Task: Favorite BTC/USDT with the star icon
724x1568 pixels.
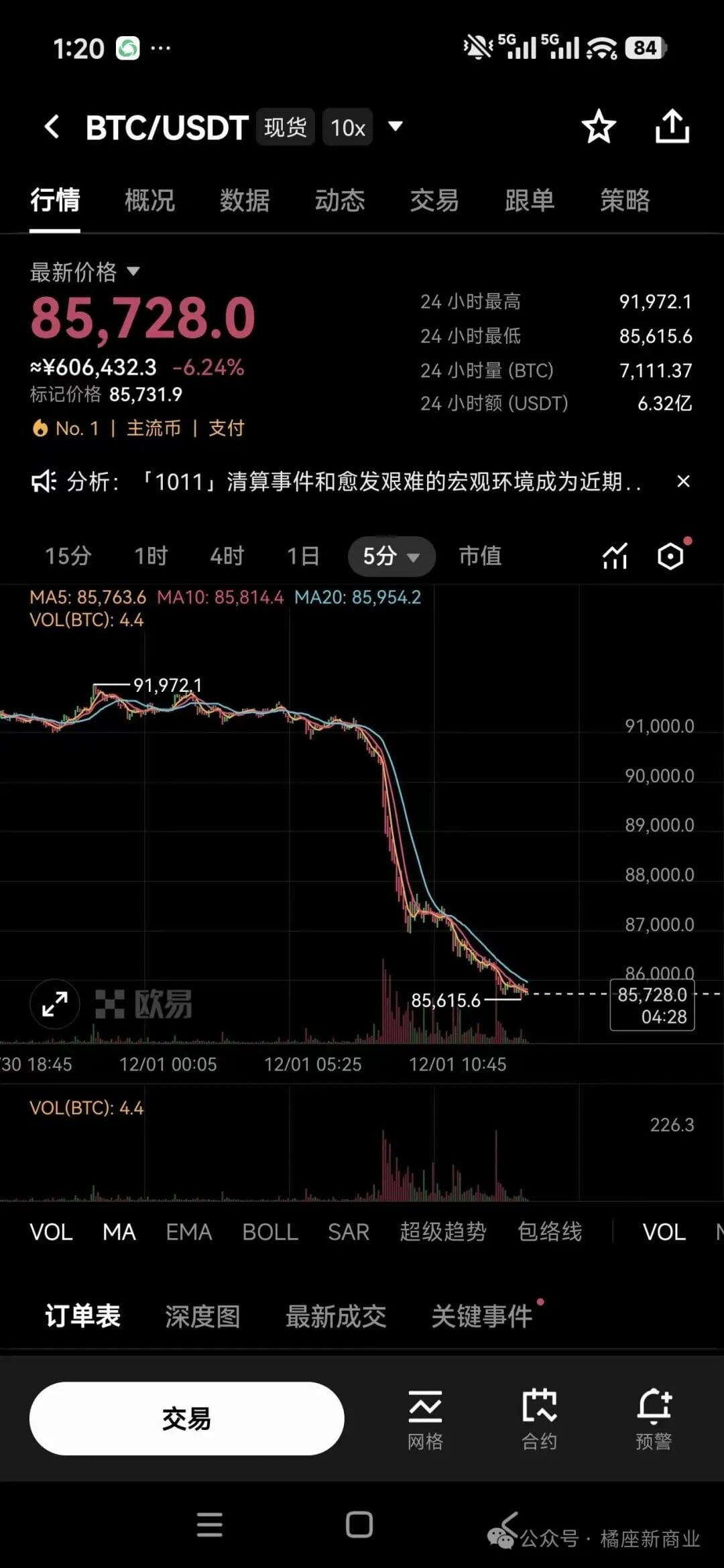Action: pyautogui.click(x=599, y=127)
